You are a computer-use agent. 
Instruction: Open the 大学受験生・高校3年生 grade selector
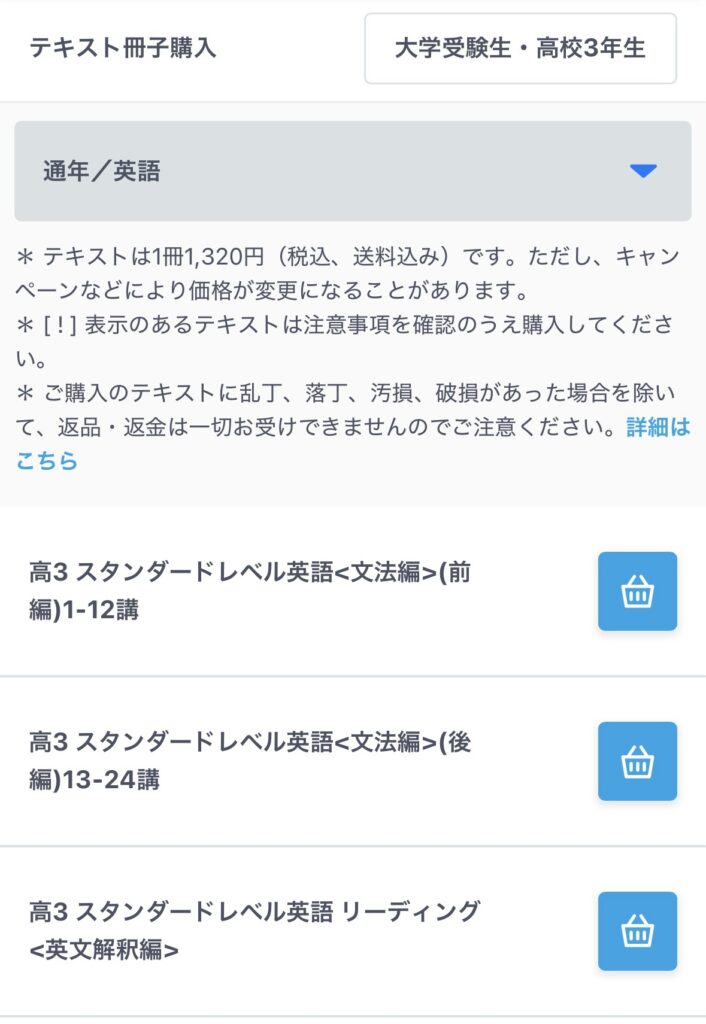(x=520, y=48)
